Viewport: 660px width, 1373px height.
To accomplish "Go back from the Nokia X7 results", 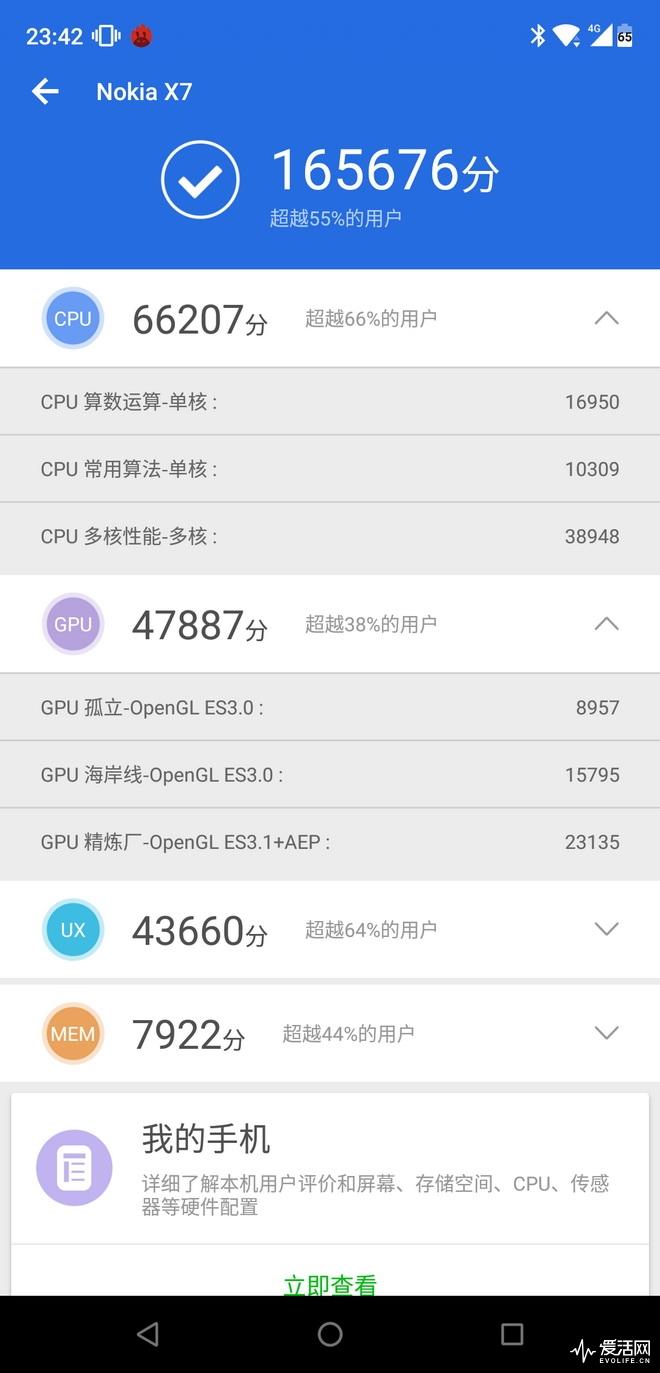I will coord(45,92).
